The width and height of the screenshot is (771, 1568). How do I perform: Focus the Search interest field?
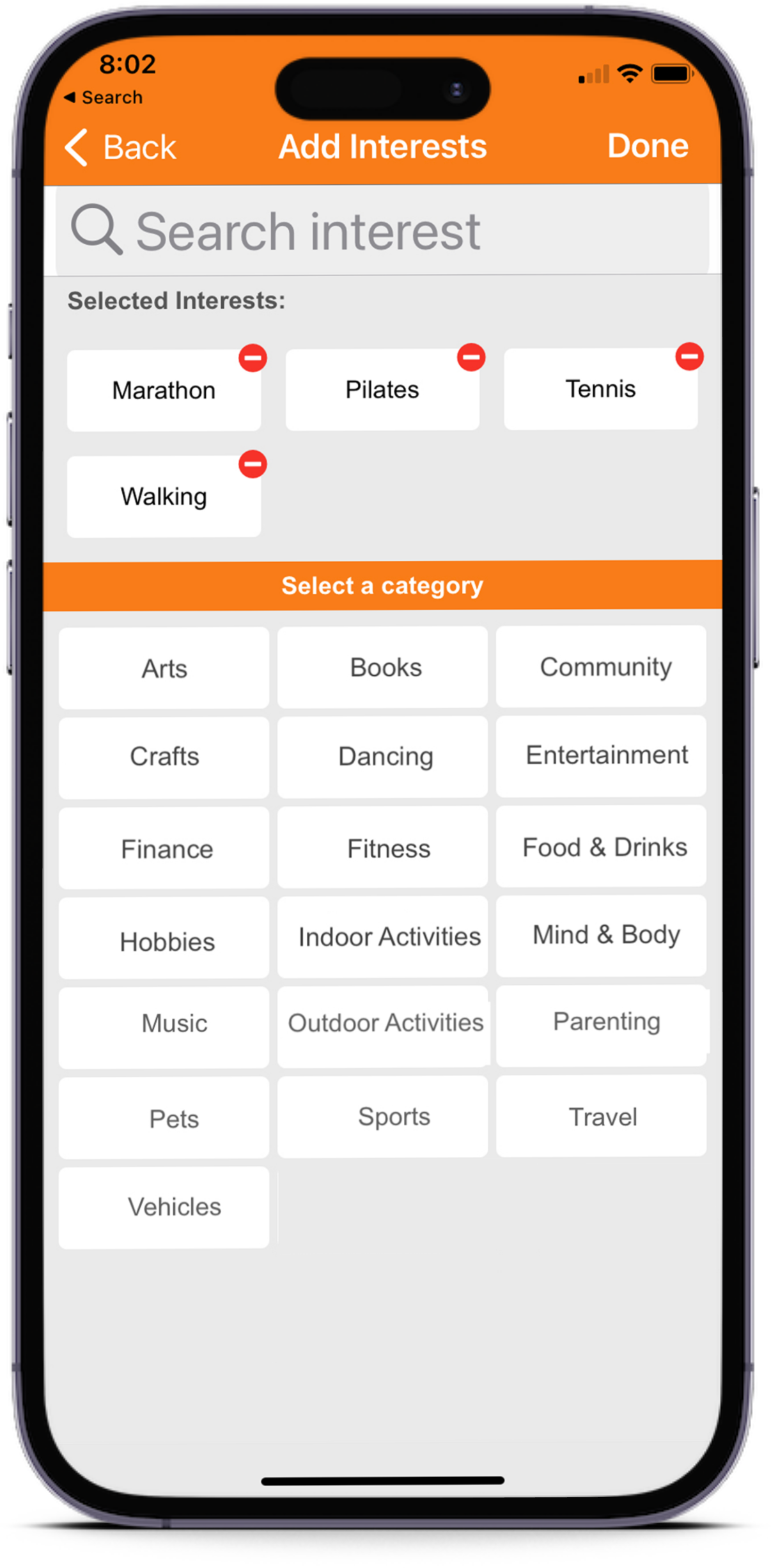click(x=384, y=231)
